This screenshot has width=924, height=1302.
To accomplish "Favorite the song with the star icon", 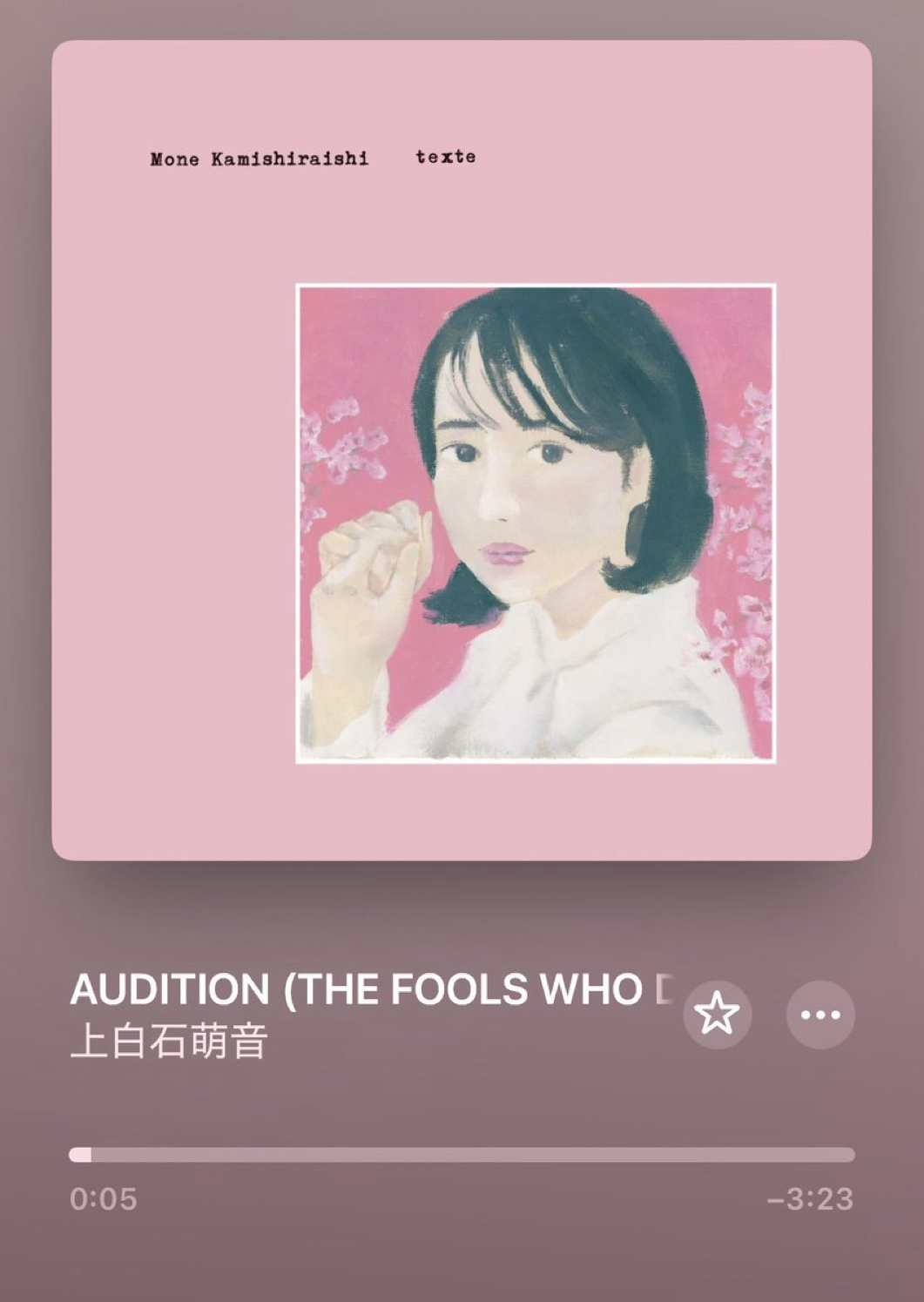I will [717, 1015].
